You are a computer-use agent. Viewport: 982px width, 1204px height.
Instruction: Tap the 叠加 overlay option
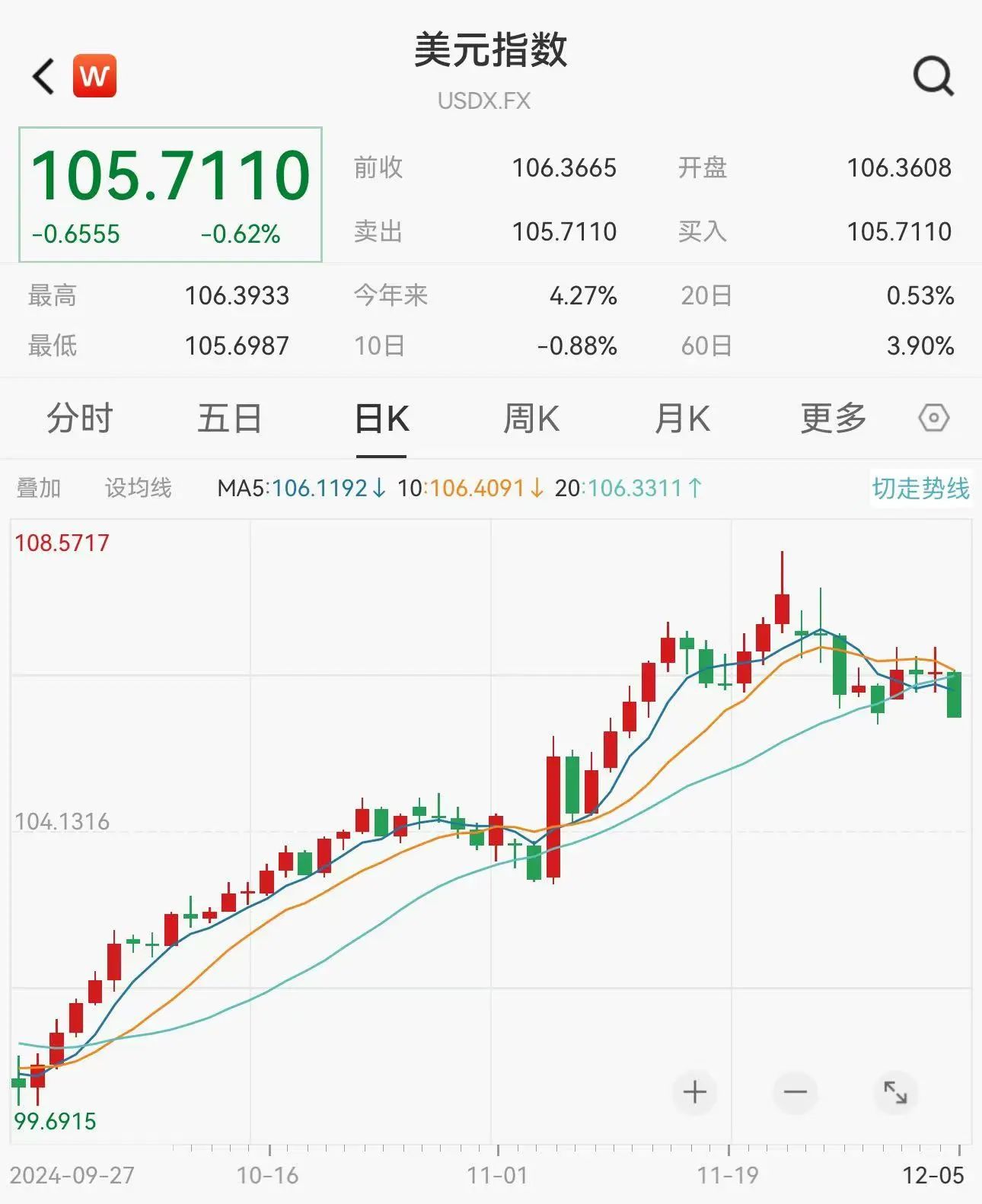40,488
